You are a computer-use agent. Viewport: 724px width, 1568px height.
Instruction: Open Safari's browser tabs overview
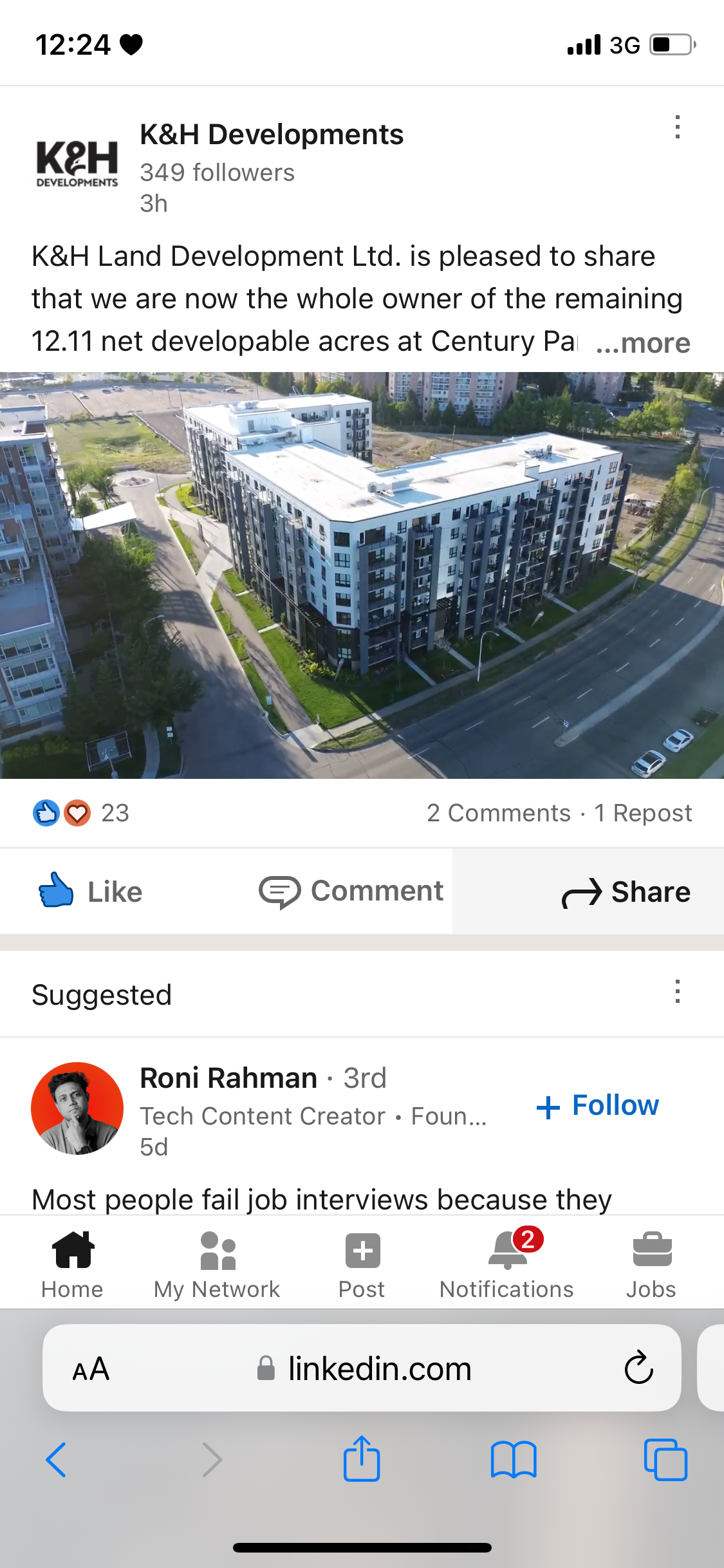point(665,1460)
